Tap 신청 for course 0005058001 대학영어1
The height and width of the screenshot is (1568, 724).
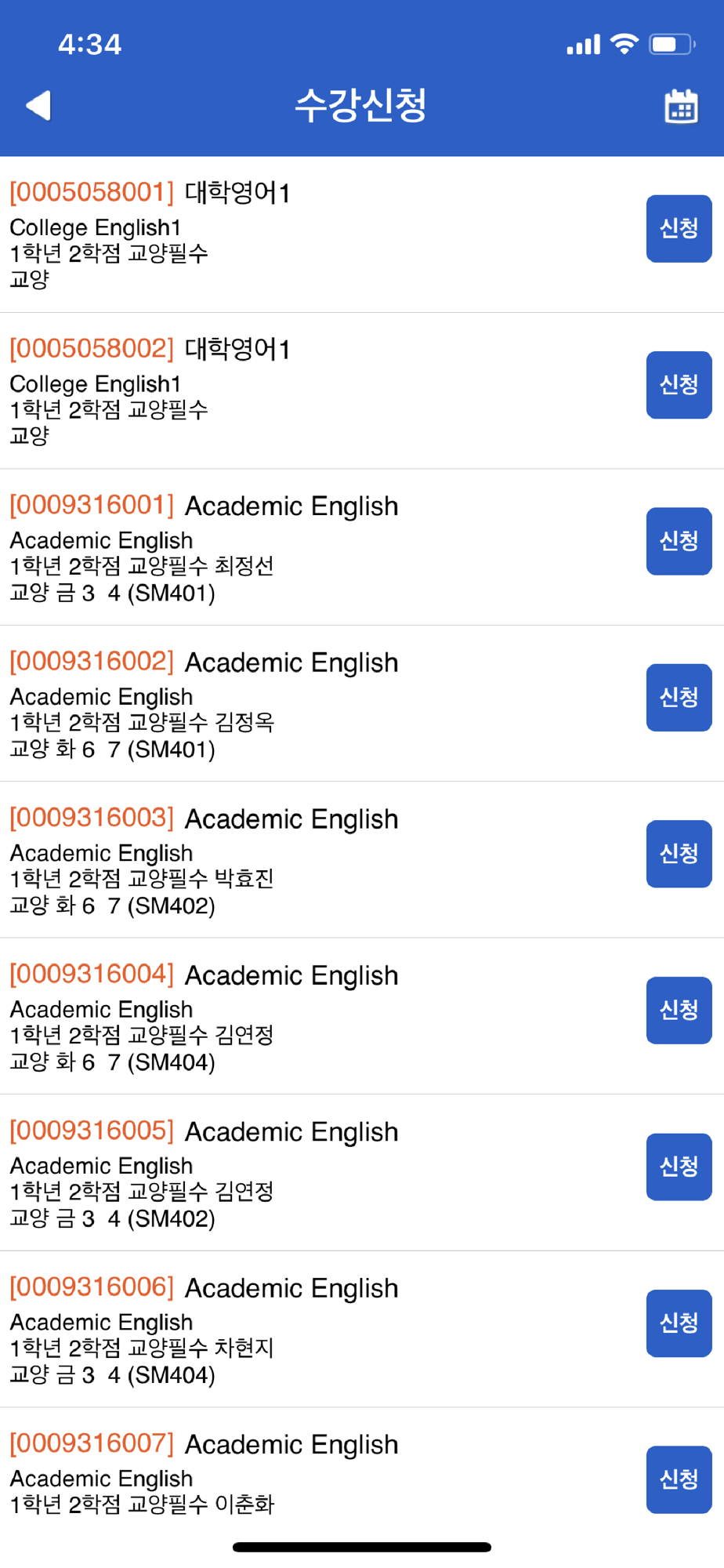(x=679, y=228)
